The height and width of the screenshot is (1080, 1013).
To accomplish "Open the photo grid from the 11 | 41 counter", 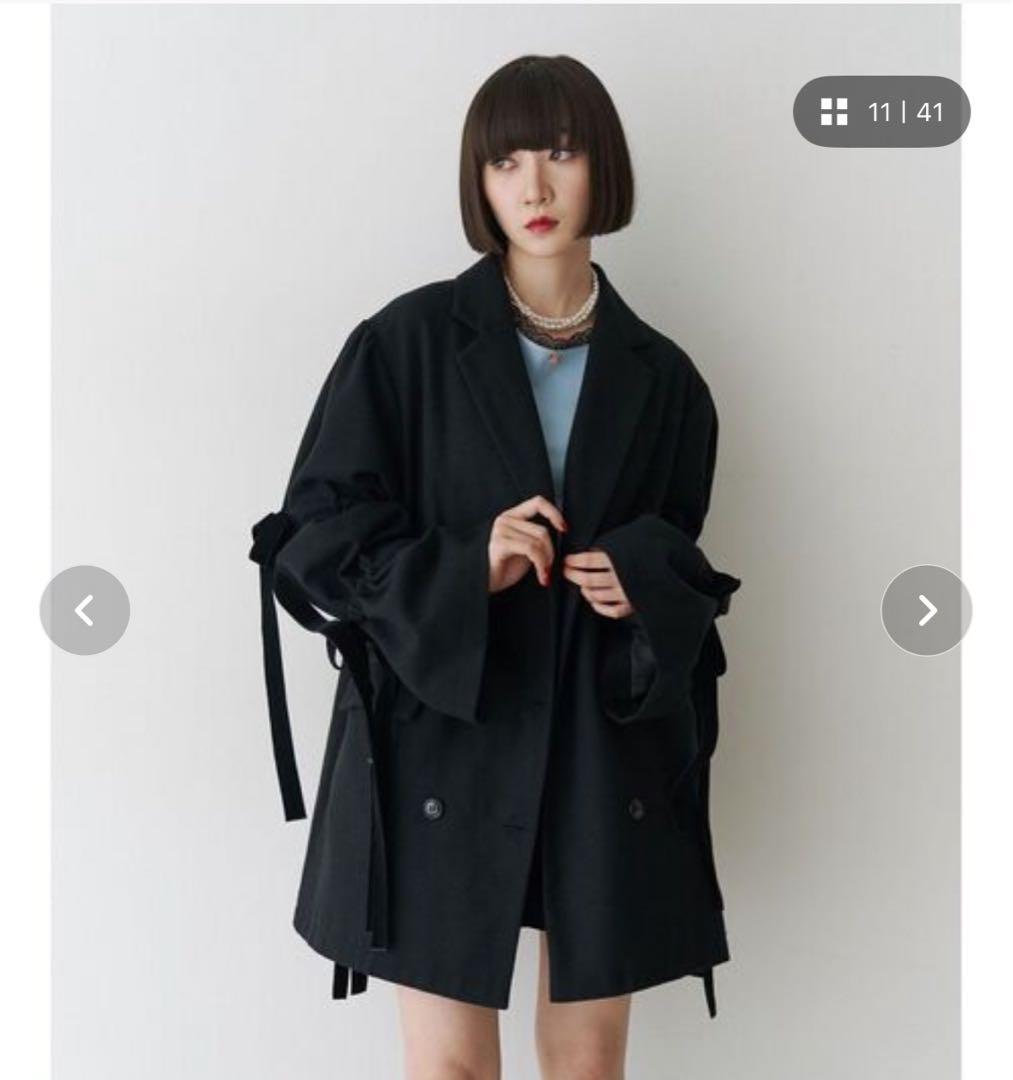I will (881, 112).
